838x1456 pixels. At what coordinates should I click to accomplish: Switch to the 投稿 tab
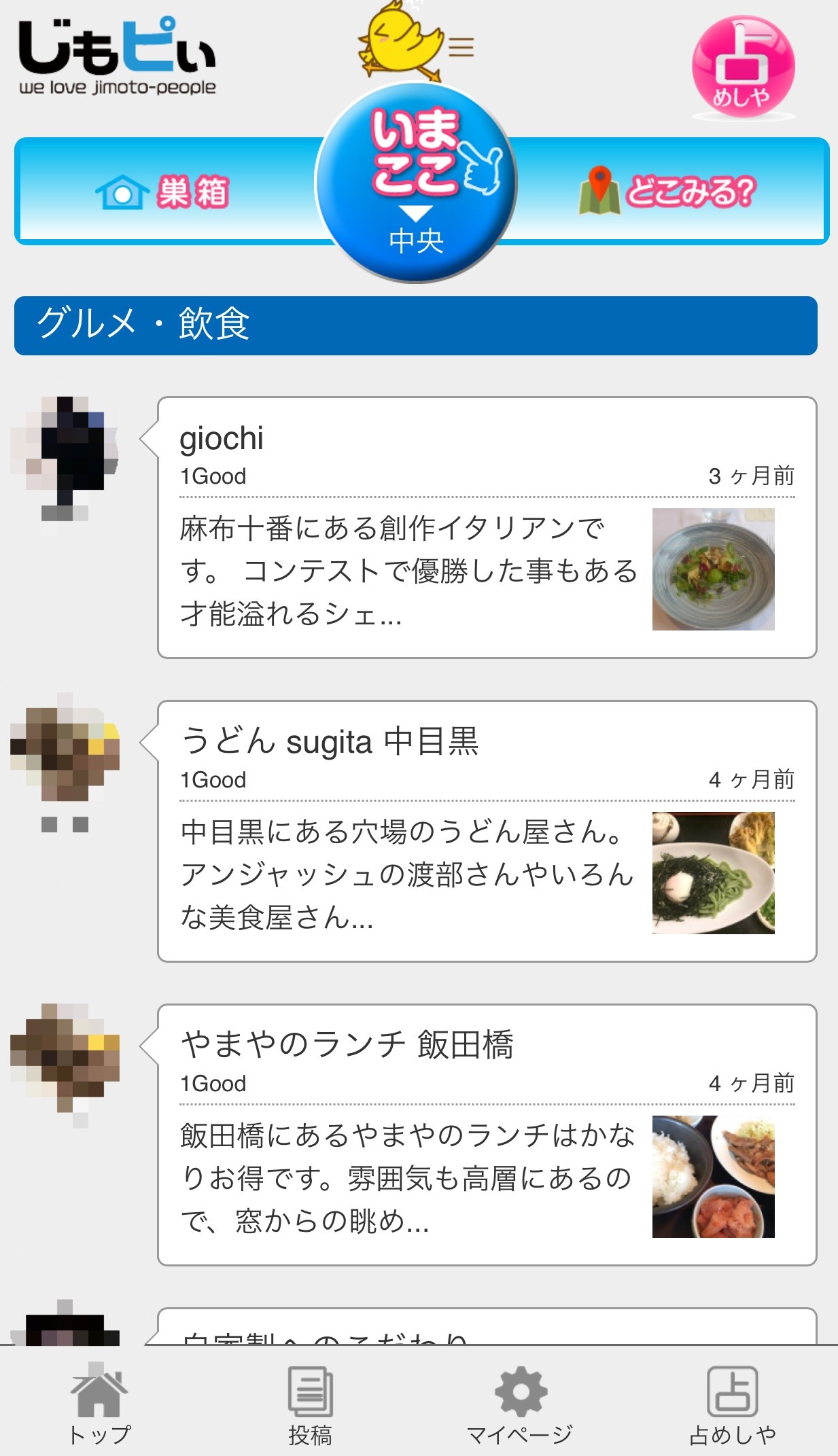click(x=311, y=1405)
